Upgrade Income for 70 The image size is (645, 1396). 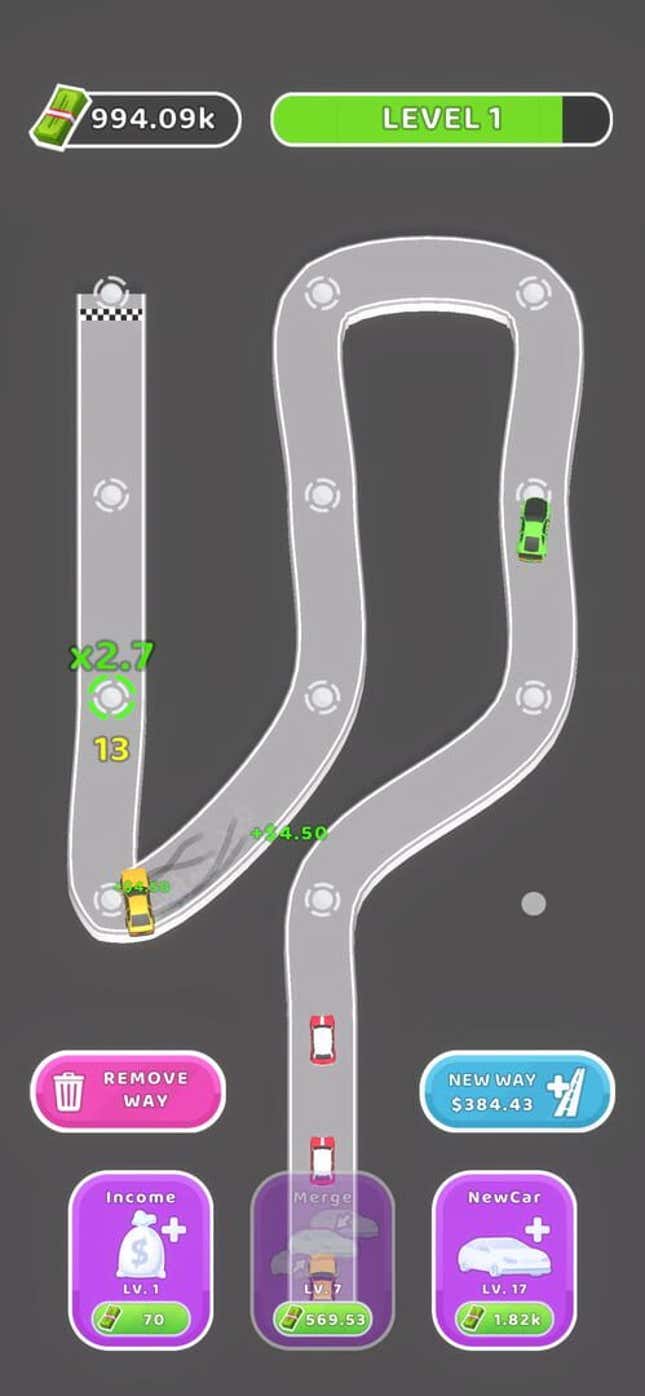click(140, 1260)
